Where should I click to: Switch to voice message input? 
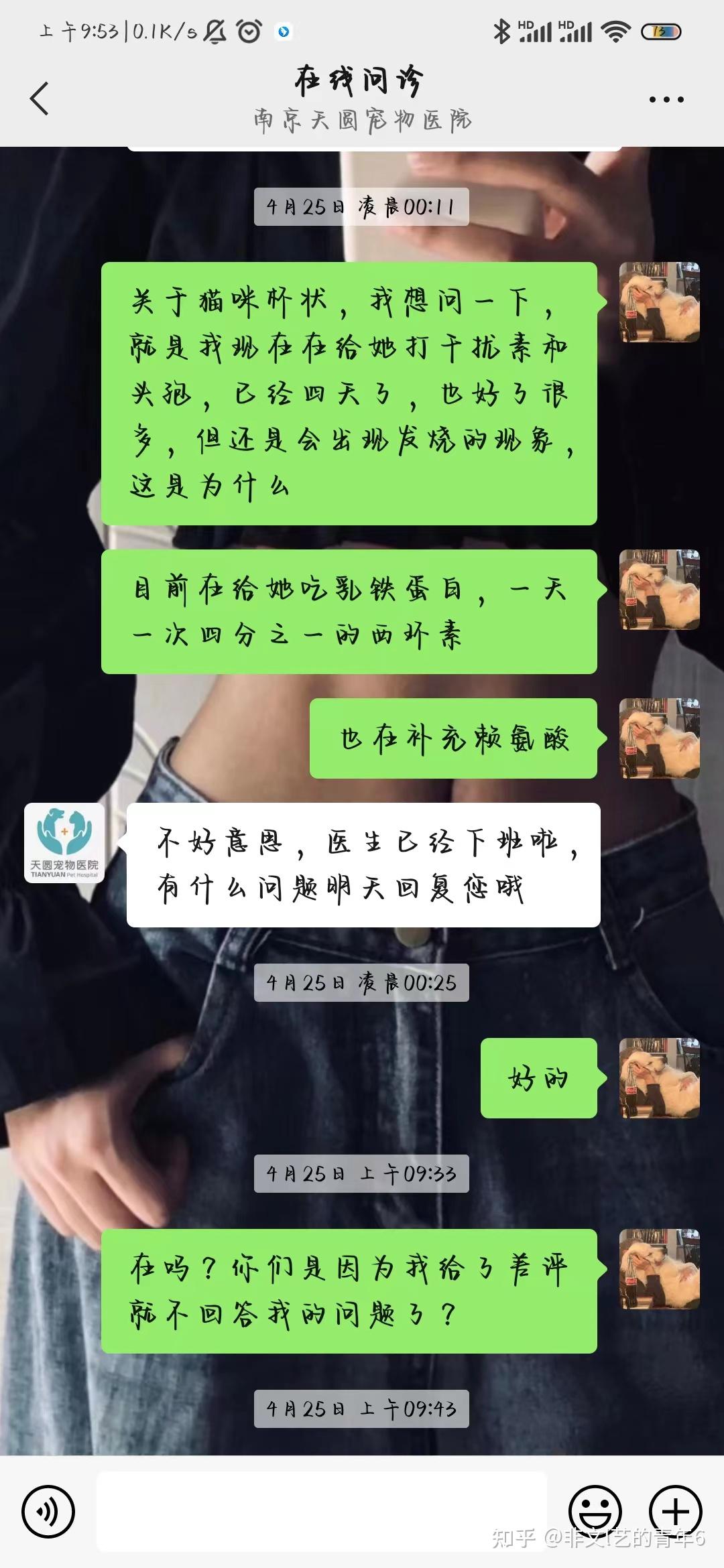coord(48,1511)
